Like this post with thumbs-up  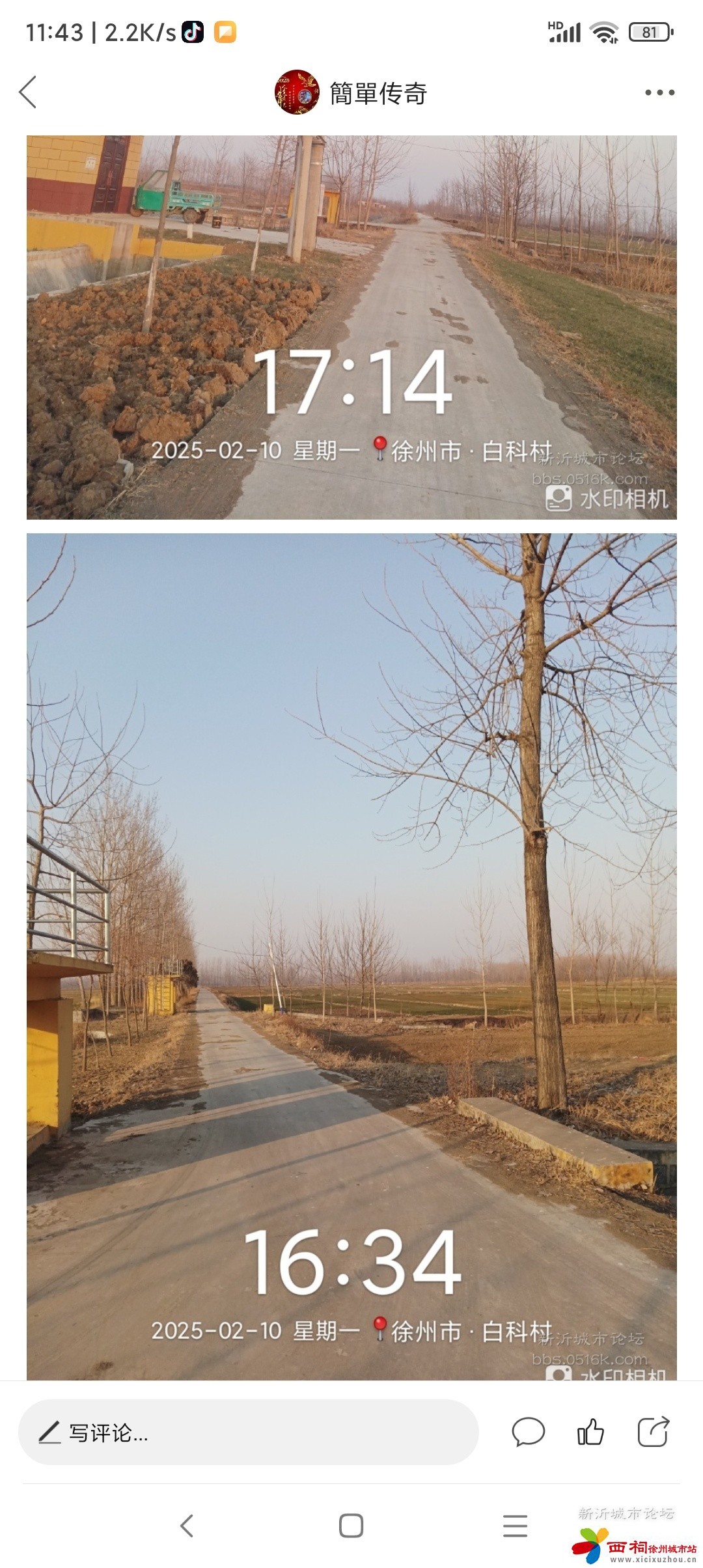coord(590,1433)
